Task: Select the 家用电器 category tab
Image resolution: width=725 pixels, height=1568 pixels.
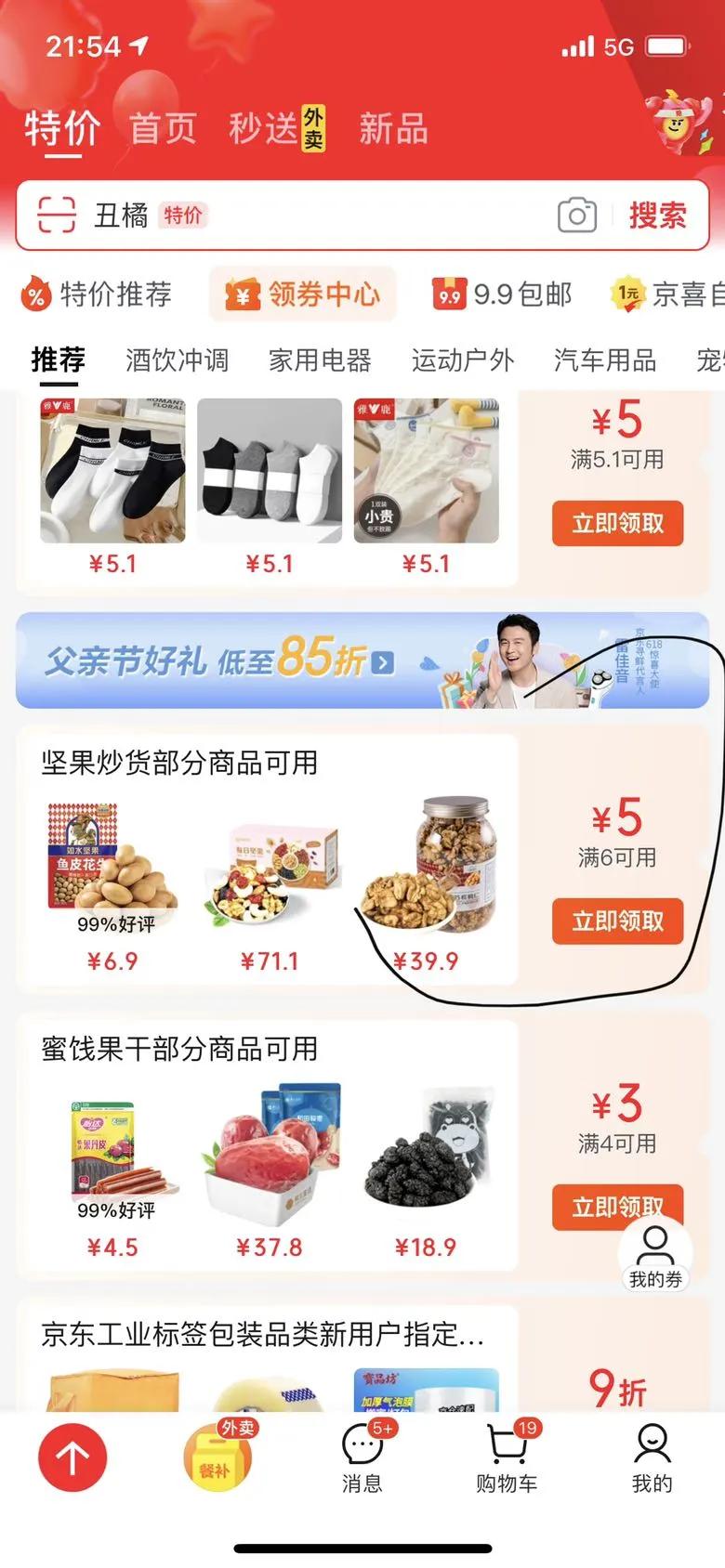Action: point(320,359)
